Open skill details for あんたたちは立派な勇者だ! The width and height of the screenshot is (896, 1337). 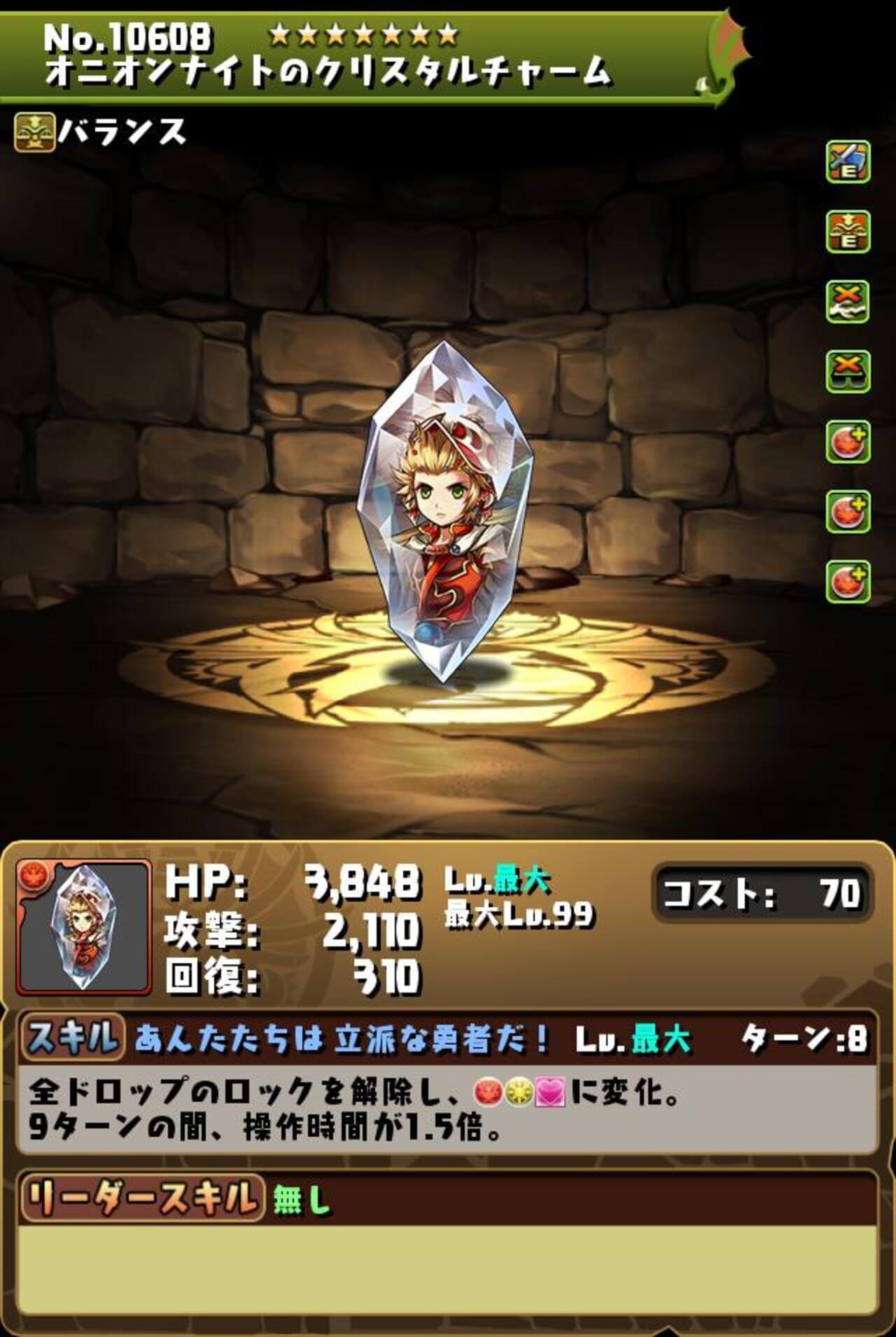click(342, 1039)
